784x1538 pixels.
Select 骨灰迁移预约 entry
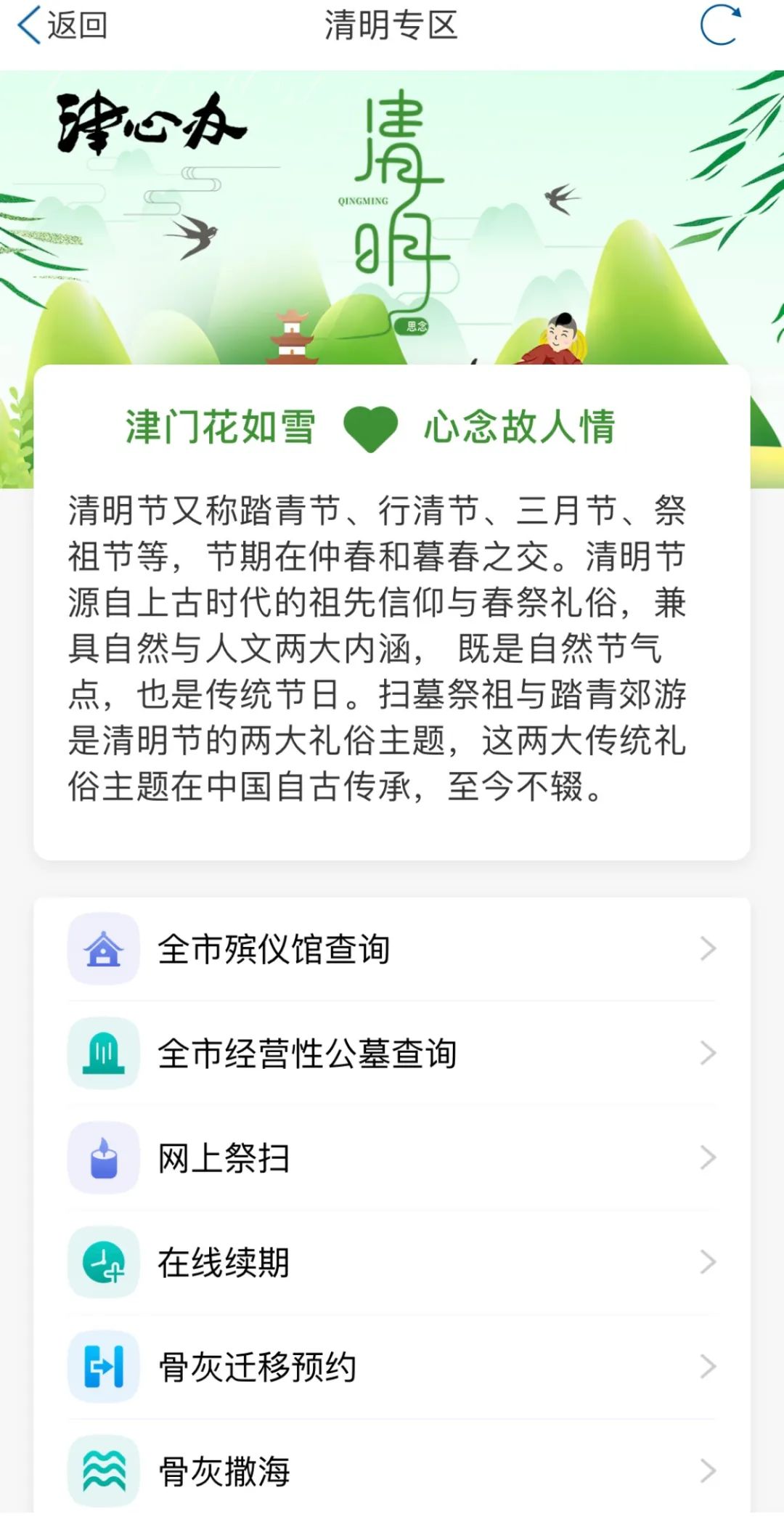point(392,1367)
